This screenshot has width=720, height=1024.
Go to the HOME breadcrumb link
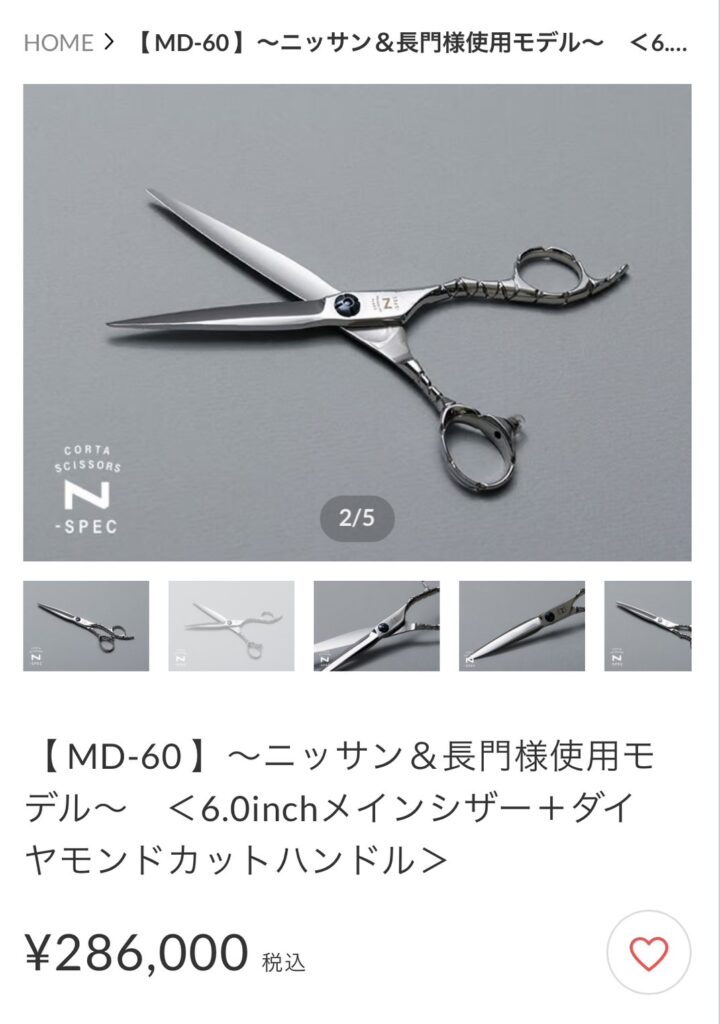pos(57,43)
